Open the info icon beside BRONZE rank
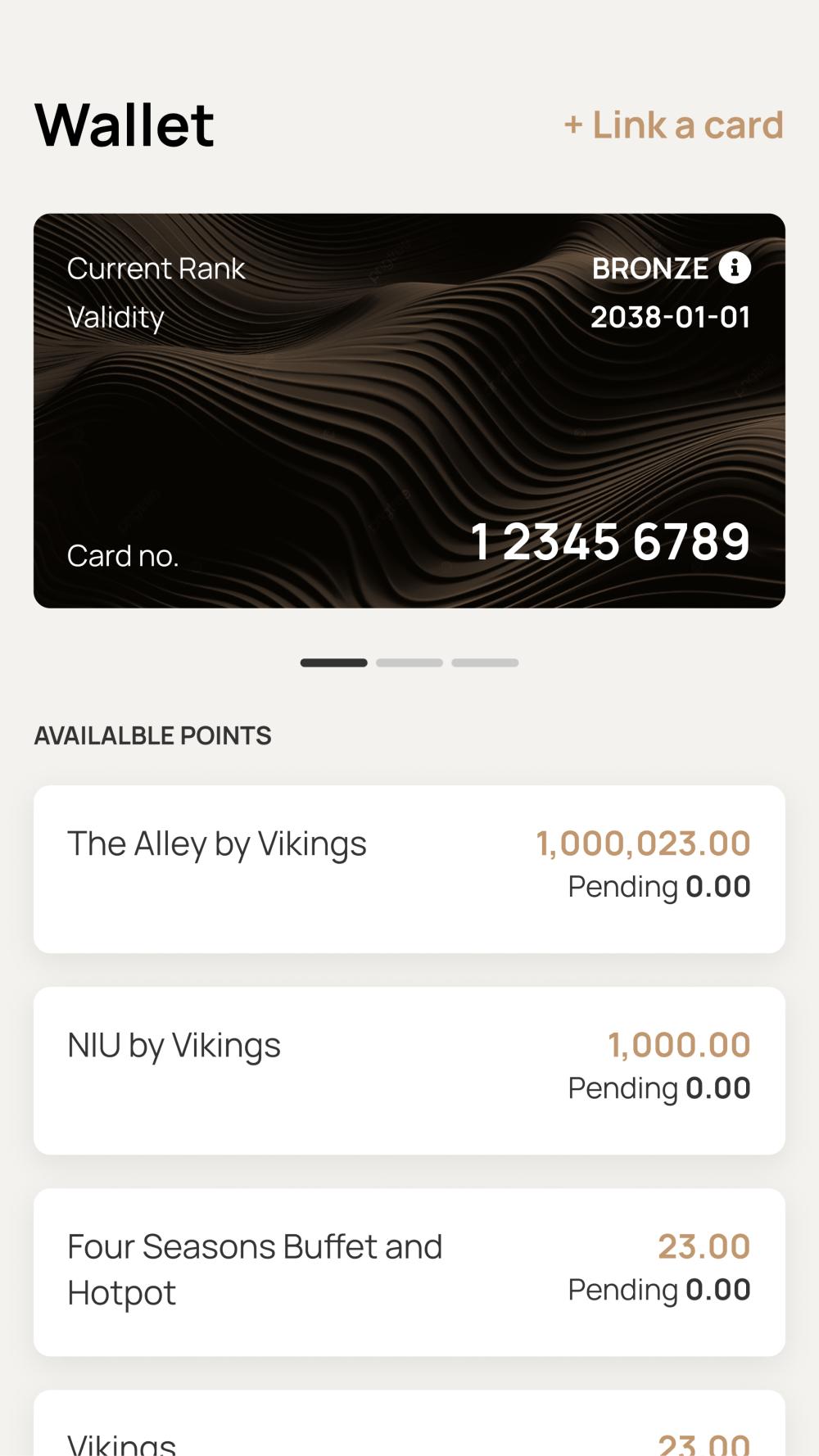 coord(735,268)
